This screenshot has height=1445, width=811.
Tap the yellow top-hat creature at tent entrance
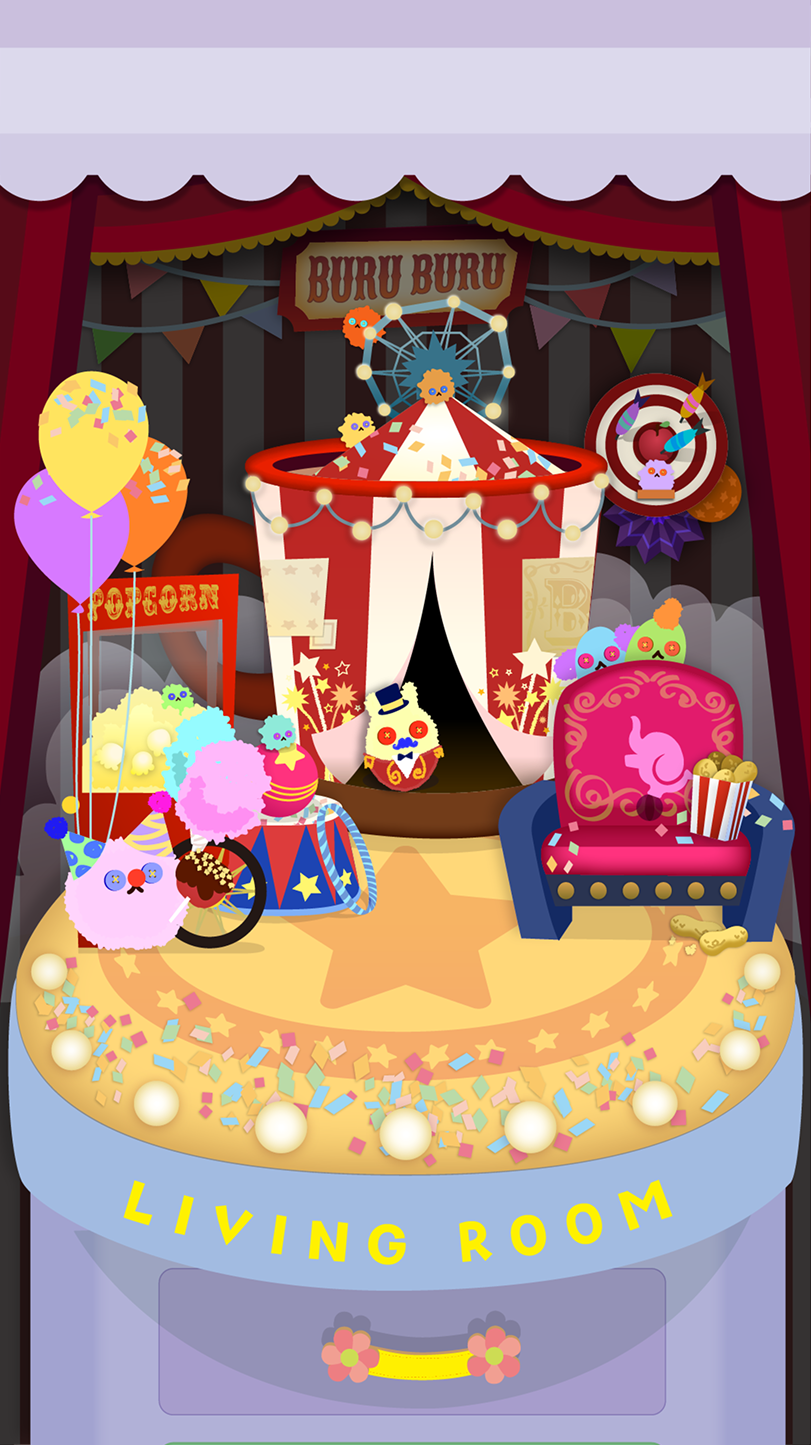click(401, 740)
